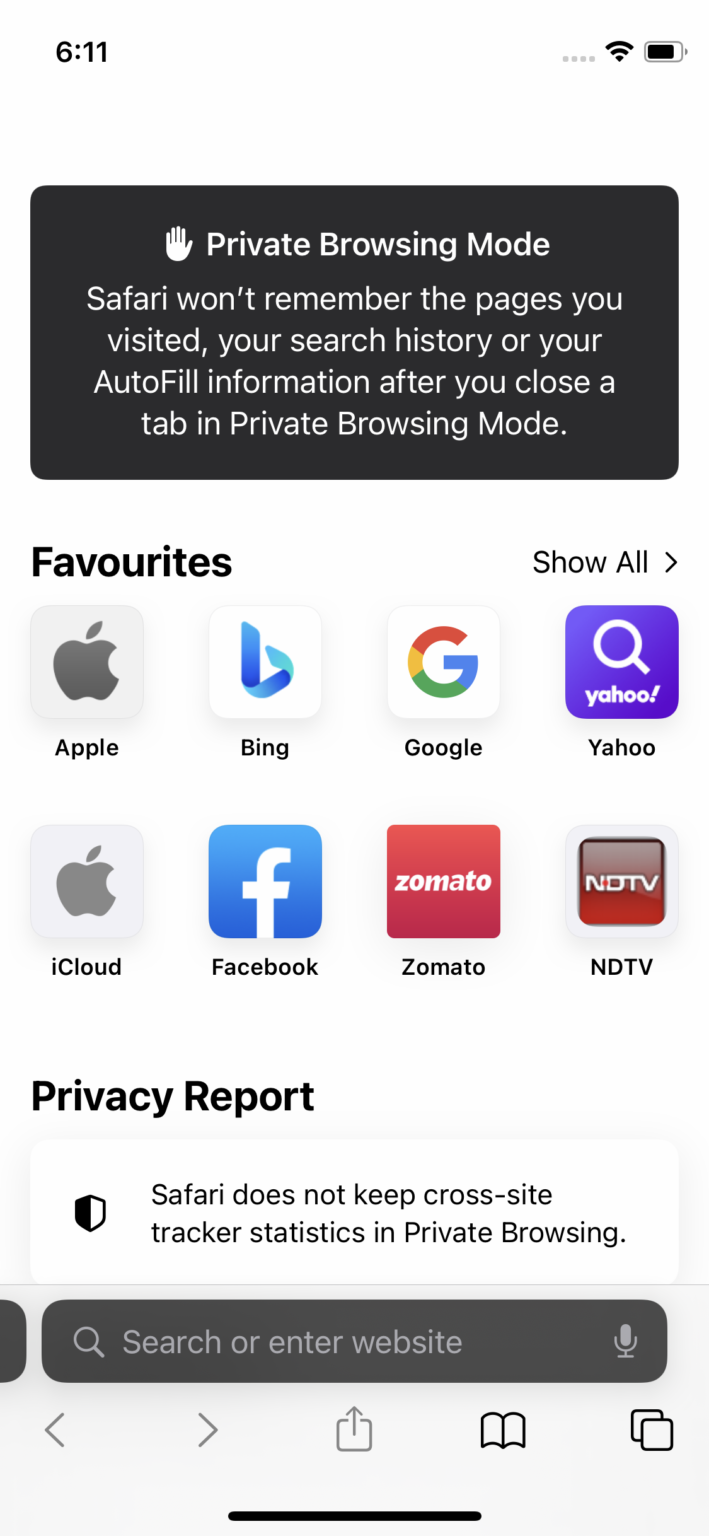Image resolution: width=709 pixels, height=1536 pixels.
Task: Start voice search with the microphone
Action: 626,1342
